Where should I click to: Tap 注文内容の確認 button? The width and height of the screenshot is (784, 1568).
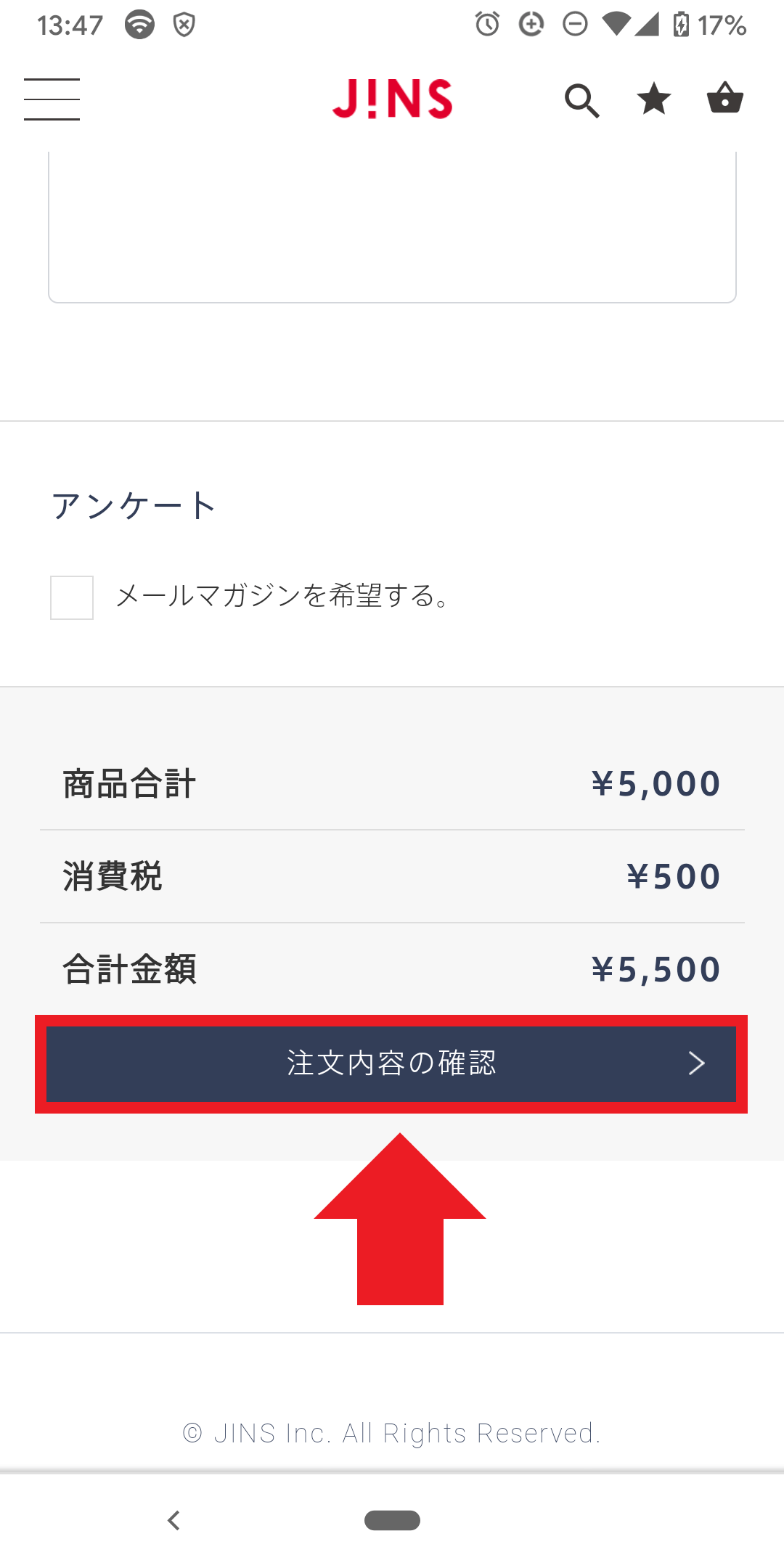pos(391,1063)
